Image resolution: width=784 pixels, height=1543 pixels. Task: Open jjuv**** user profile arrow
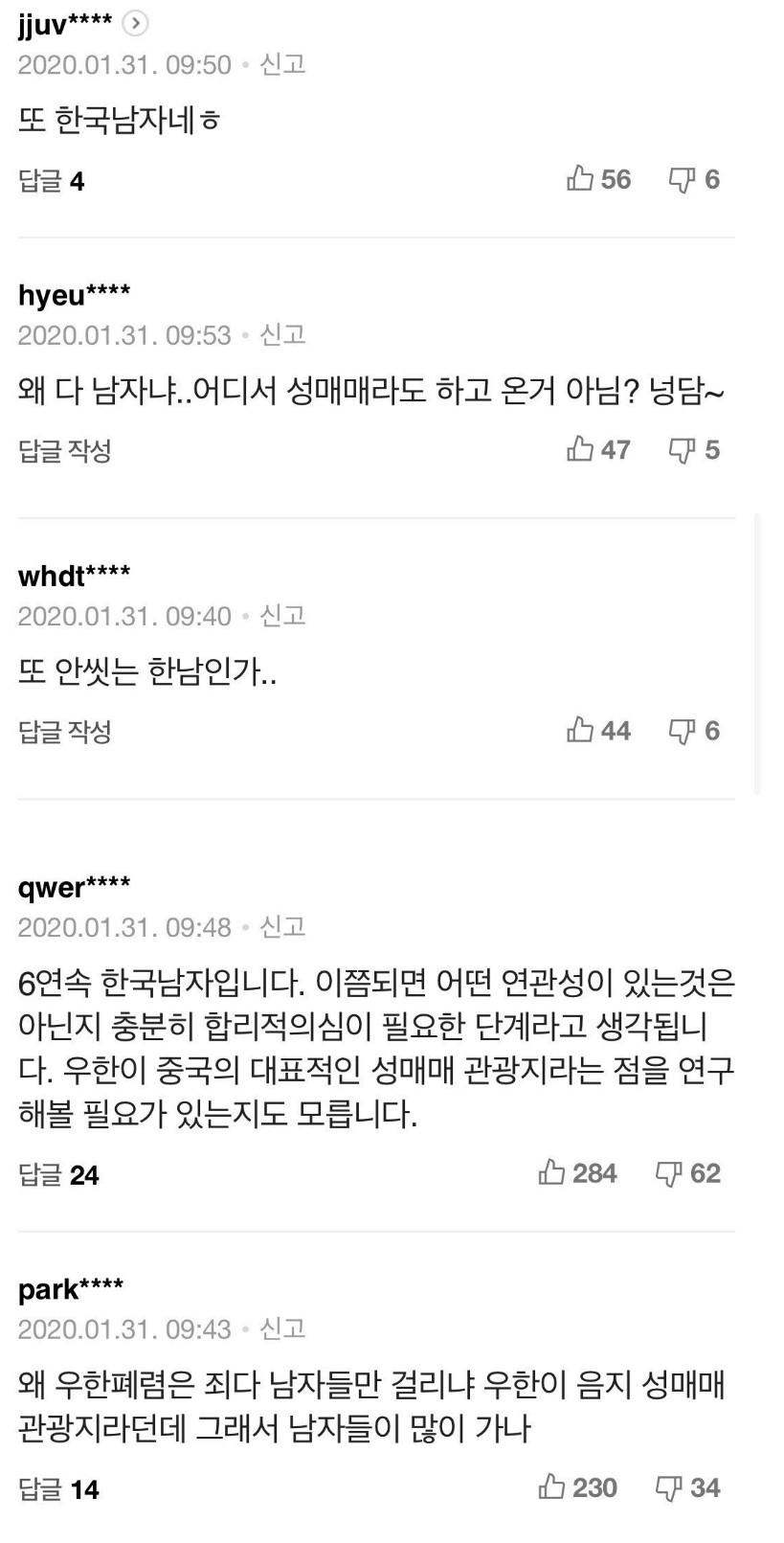click(x=137, y=23)
